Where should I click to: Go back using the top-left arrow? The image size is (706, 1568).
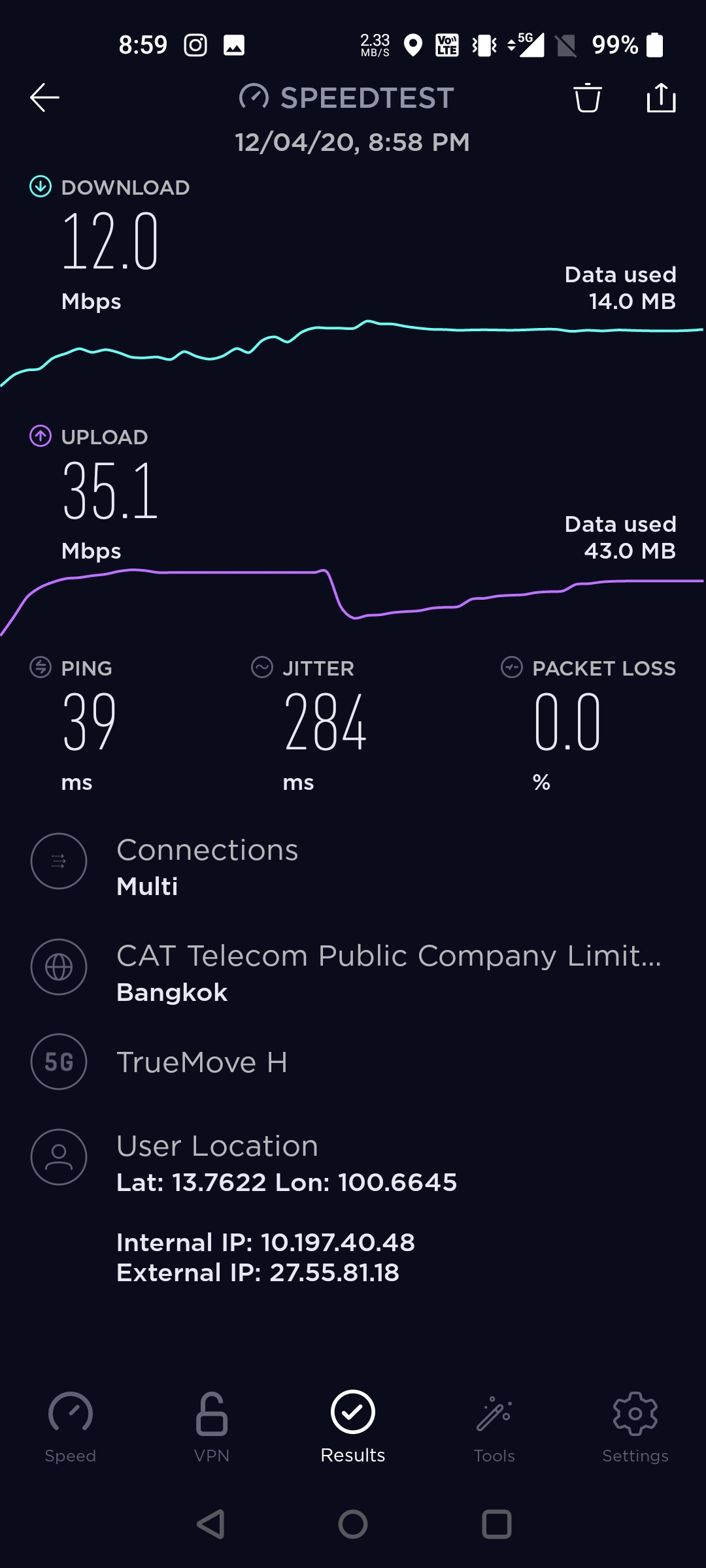coord(44,97)
